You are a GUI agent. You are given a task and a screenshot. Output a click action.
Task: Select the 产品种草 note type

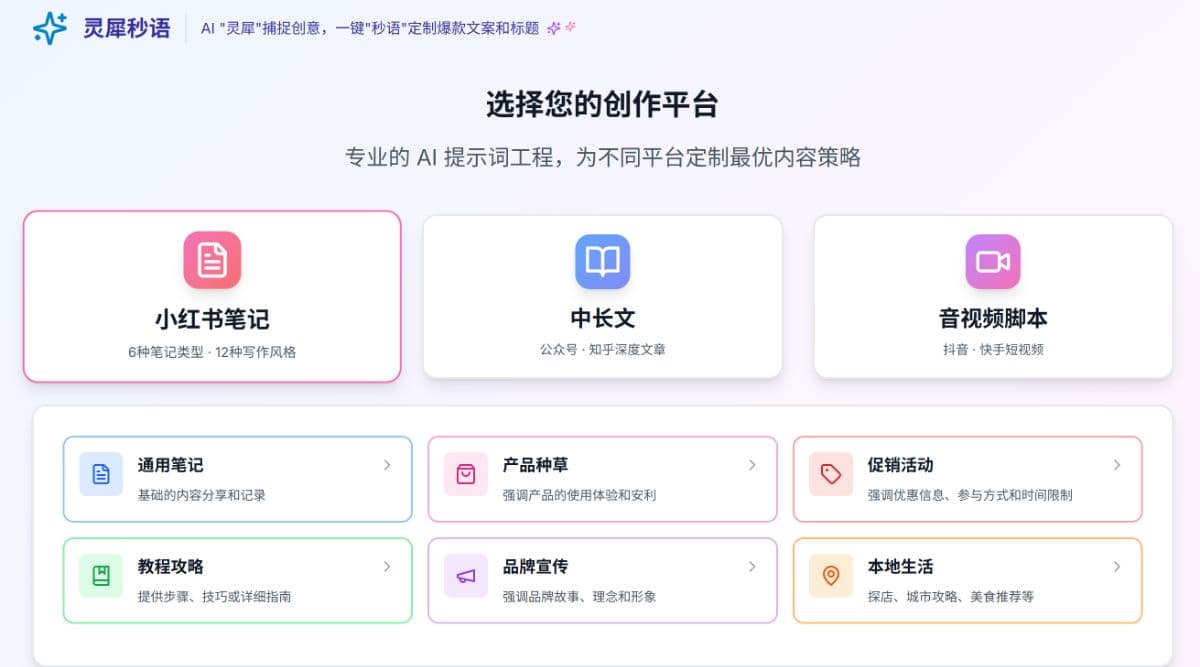coord(602,479)
